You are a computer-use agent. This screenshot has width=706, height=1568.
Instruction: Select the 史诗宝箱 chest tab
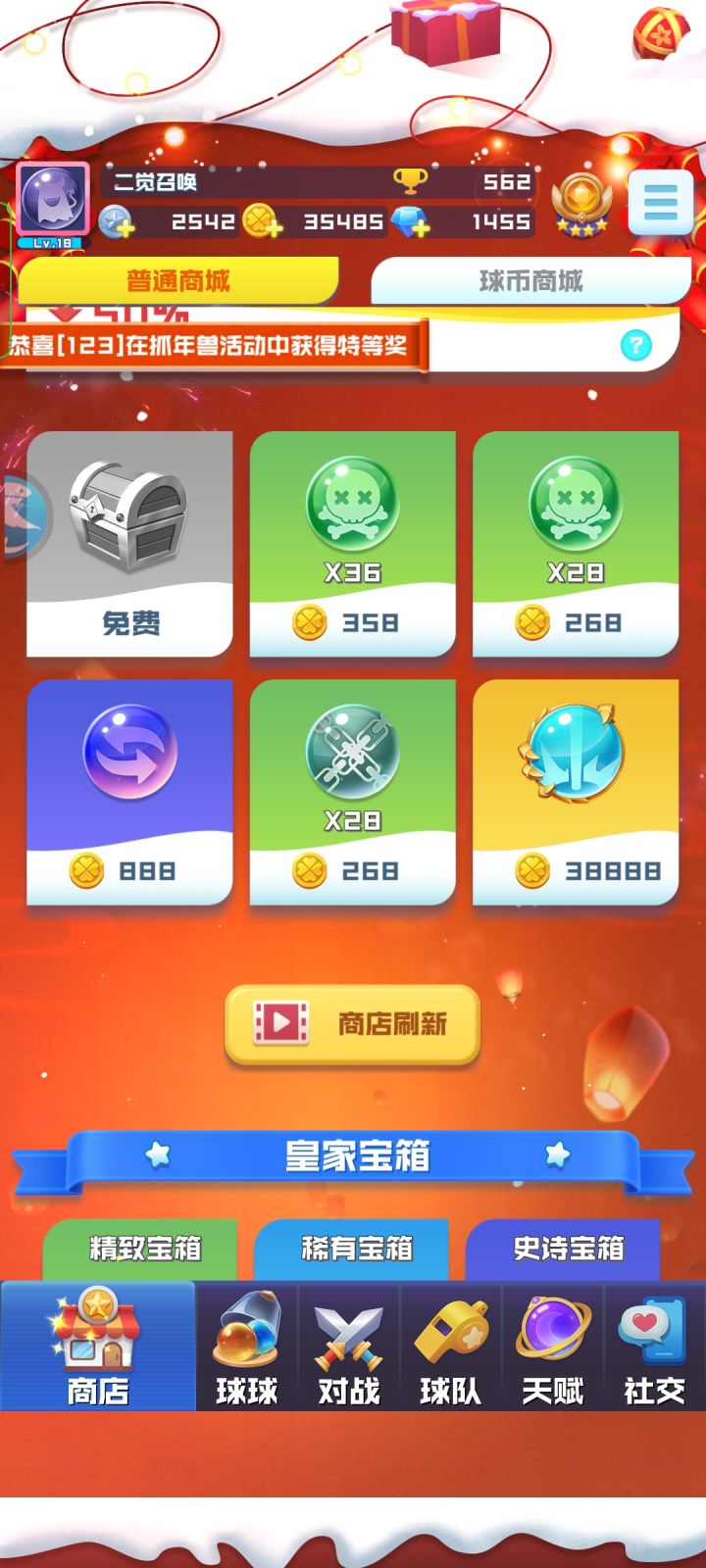coord(564,1249)
